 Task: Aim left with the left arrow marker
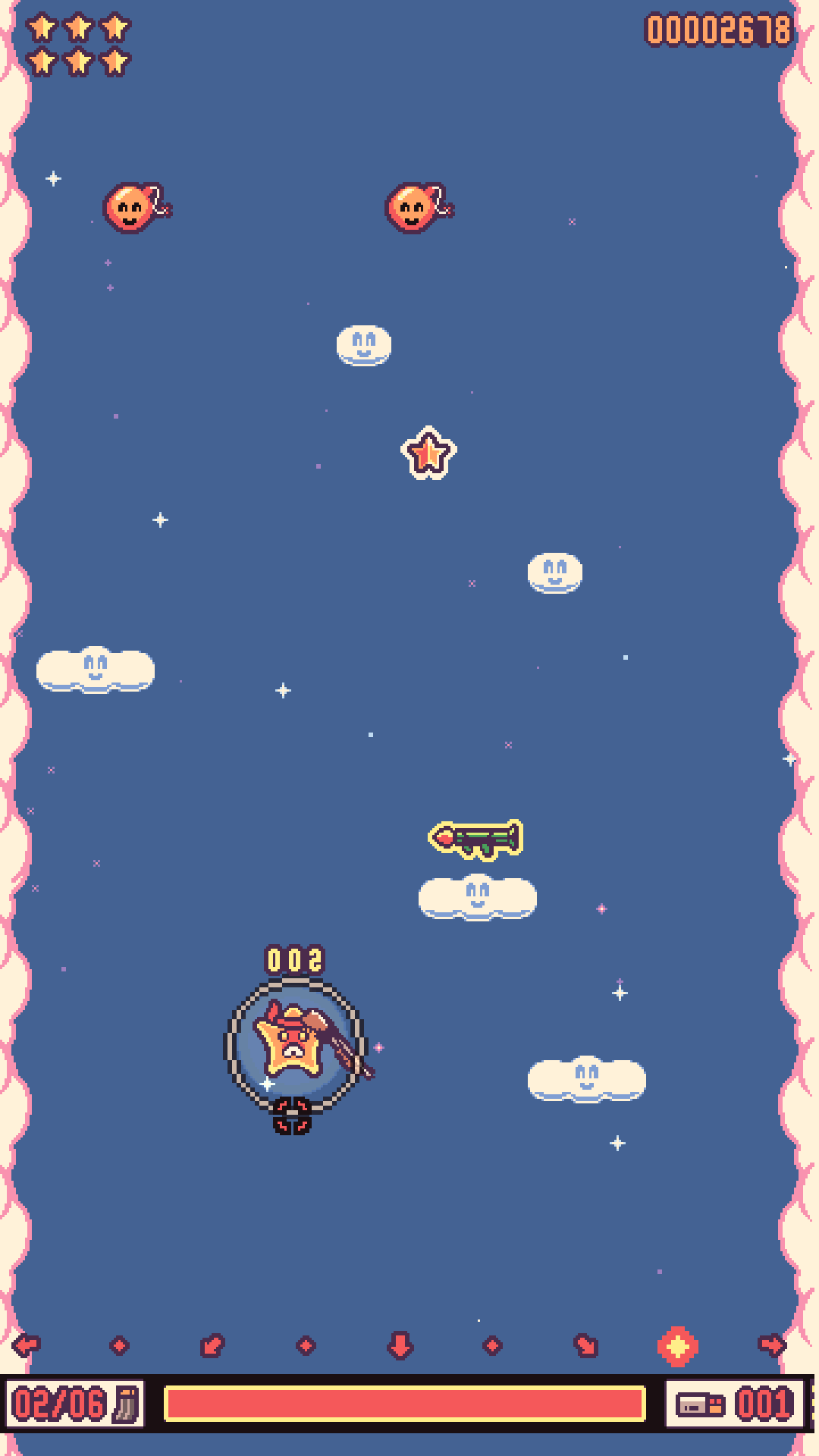point(27,1345)
